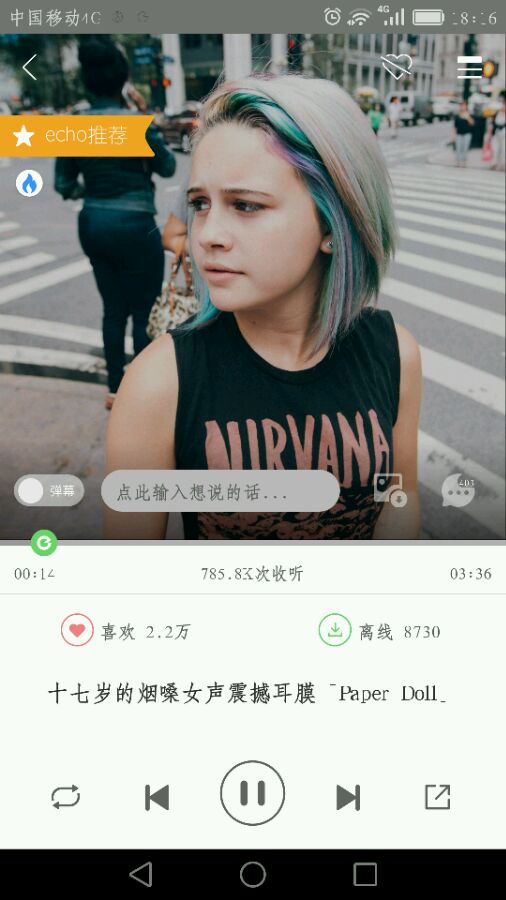Pause the current song
Viewport: 506px width, 900px height.
pyautogui.click(x=252, y=793)
